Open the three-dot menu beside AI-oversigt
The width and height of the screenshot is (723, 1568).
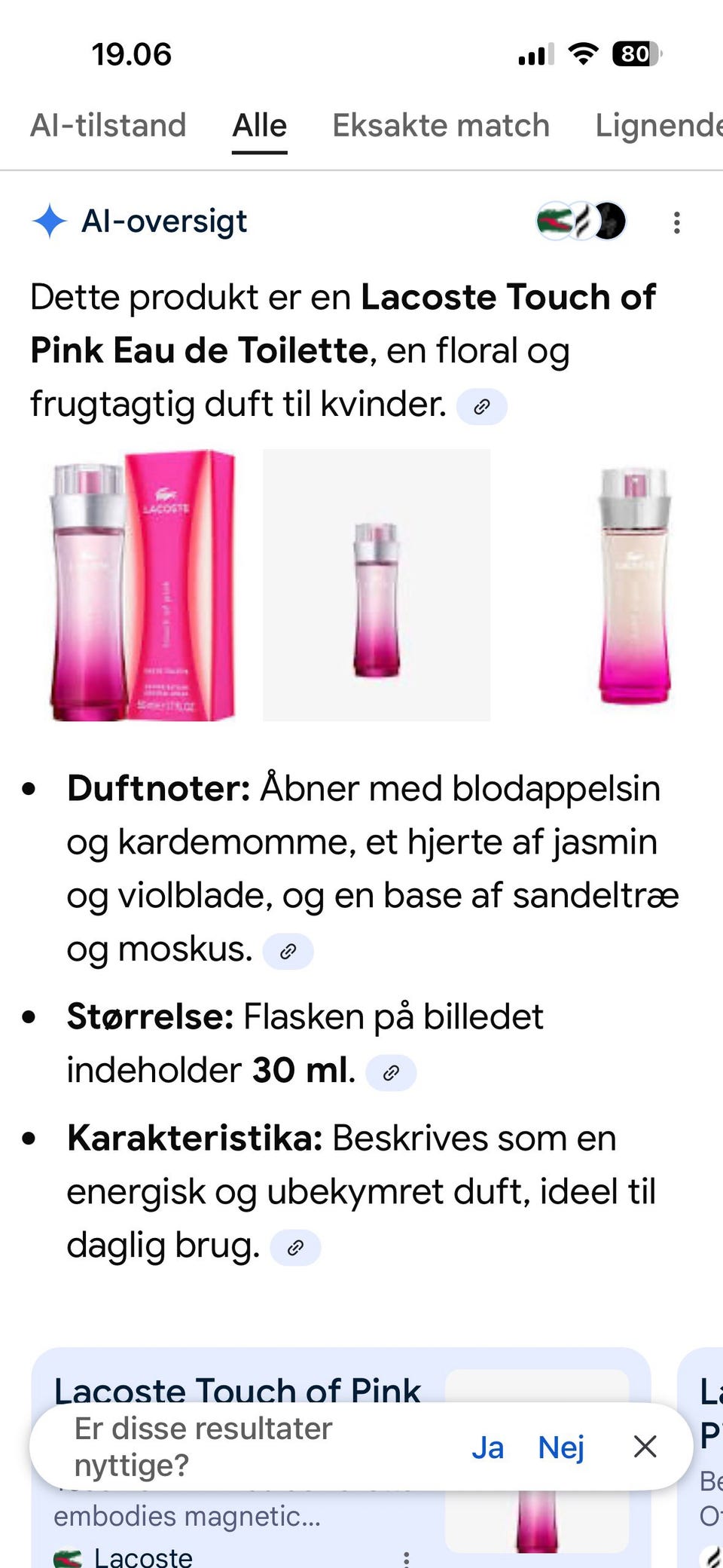click(x=677, y=221)
